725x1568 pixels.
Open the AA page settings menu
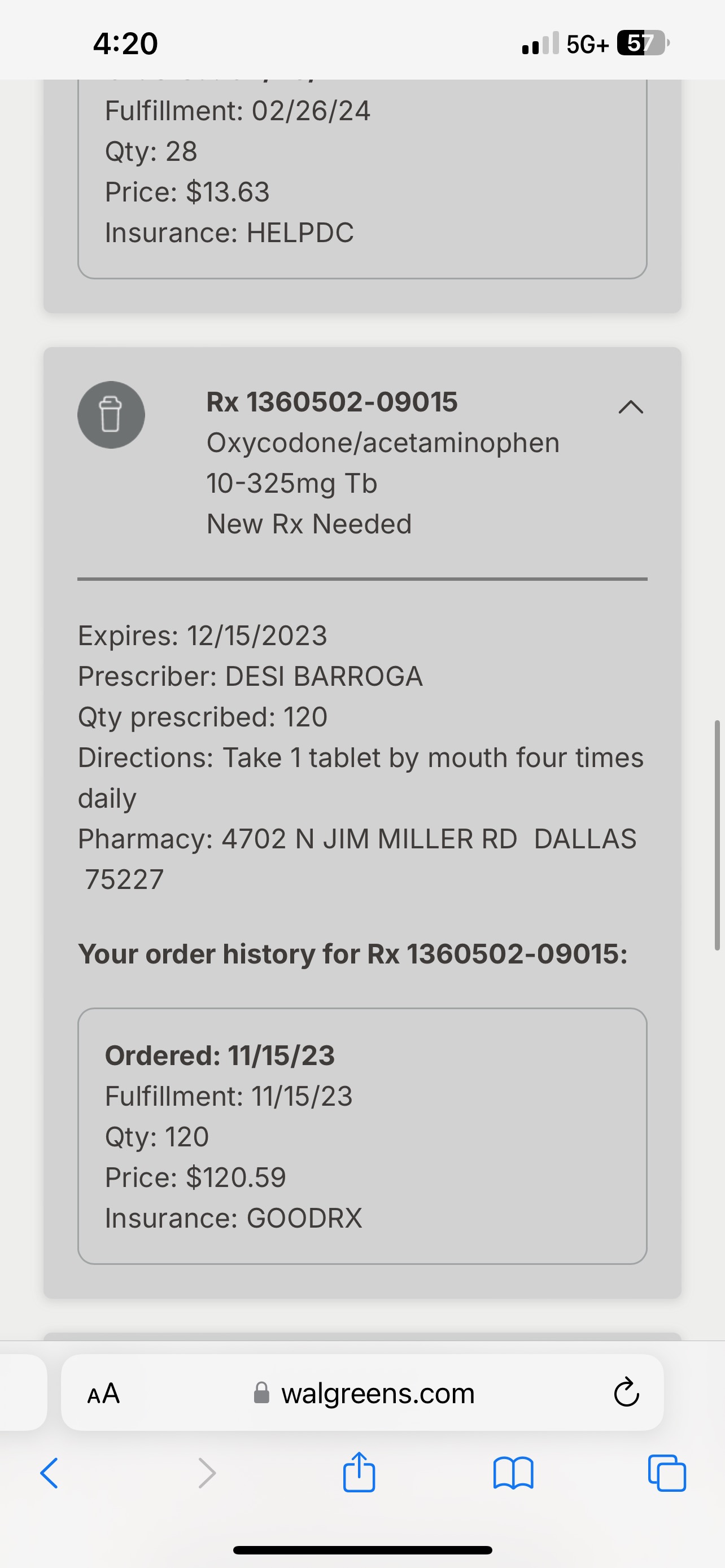pyautogui.click(x=103, y=1394)
